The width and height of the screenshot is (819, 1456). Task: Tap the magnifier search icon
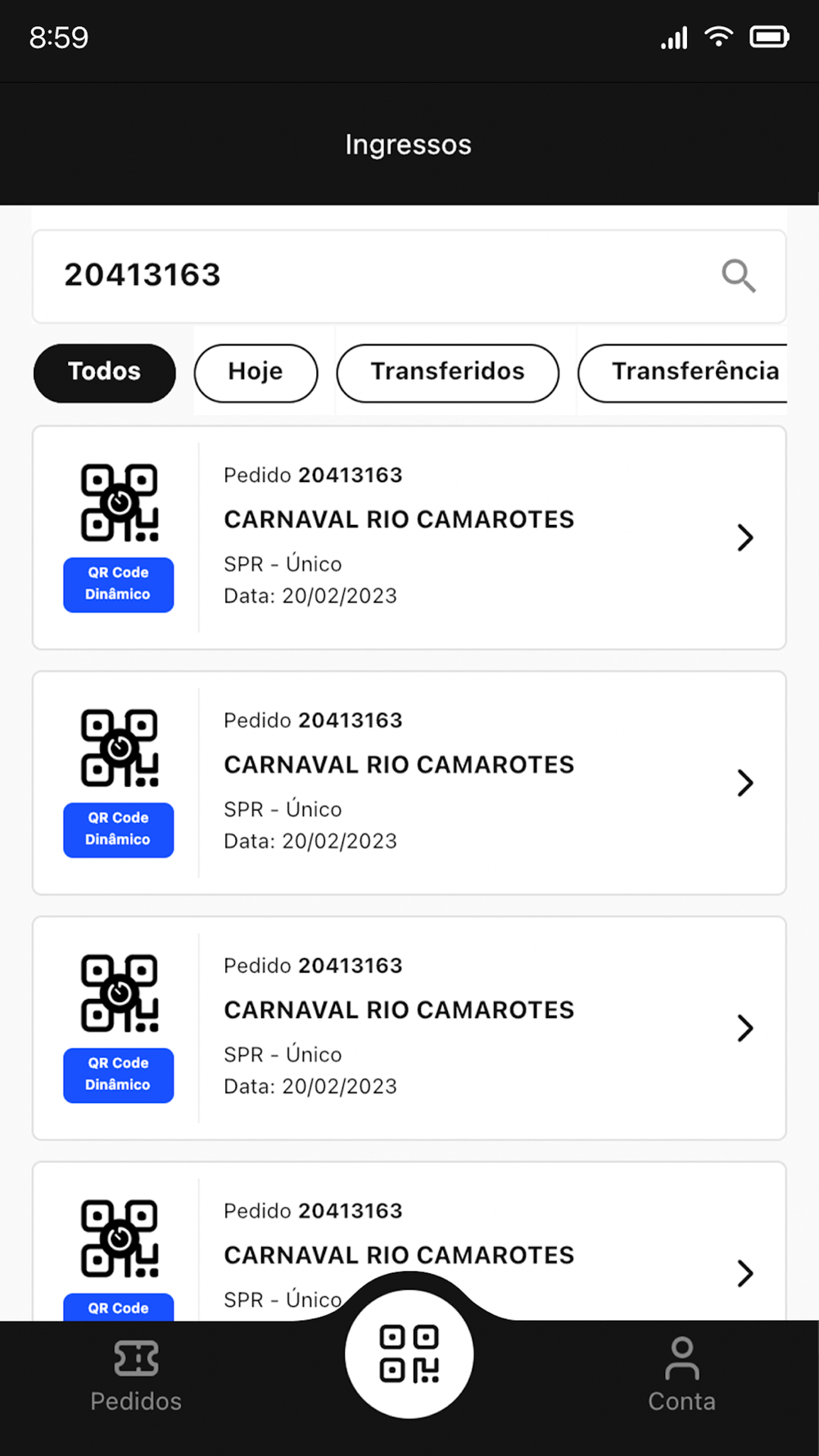[738, 276]
